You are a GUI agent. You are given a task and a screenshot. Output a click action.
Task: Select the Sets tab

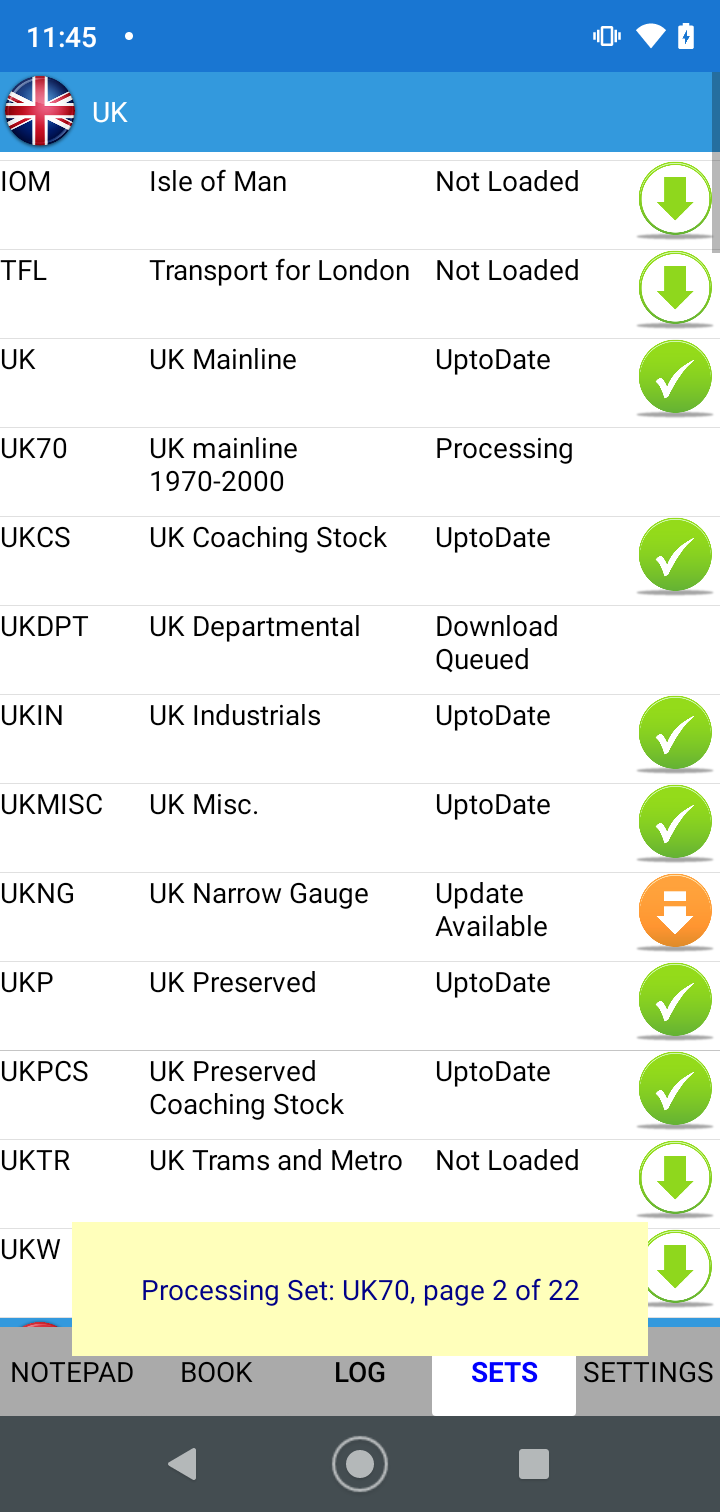504,1373
